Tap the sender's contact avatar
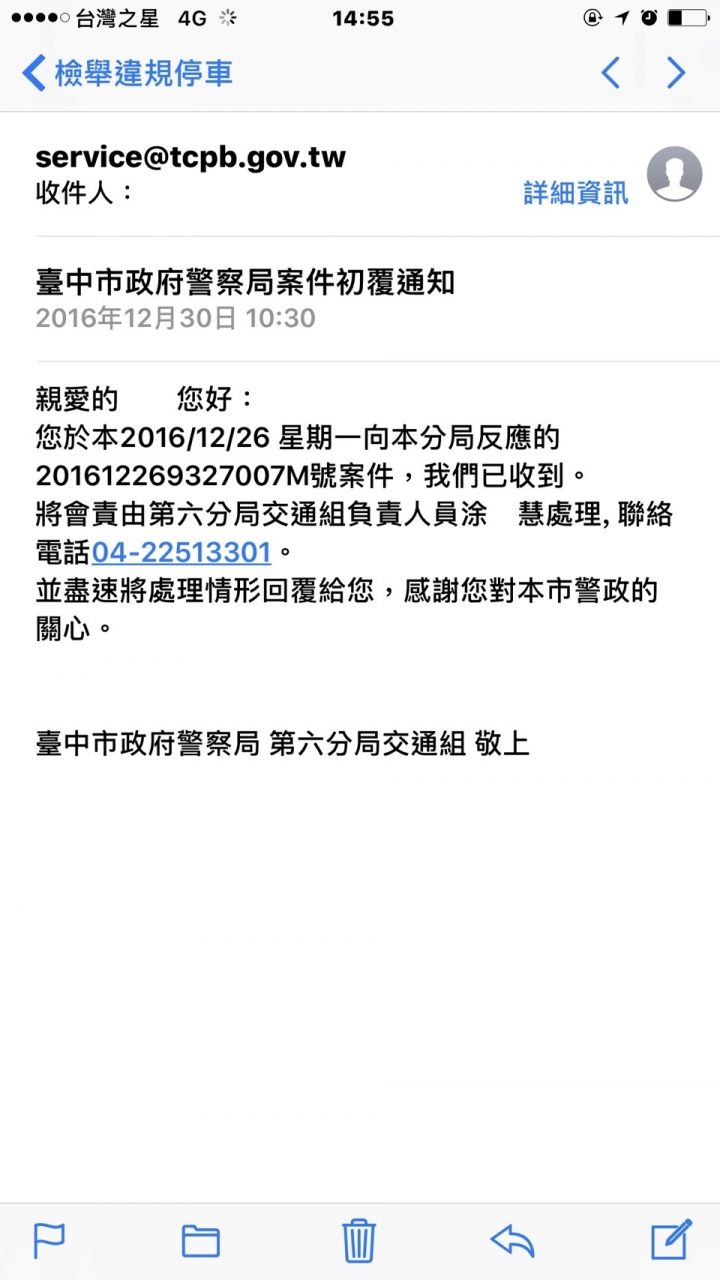The width and height of the screenshot is (720, 1280). [674, 174]
